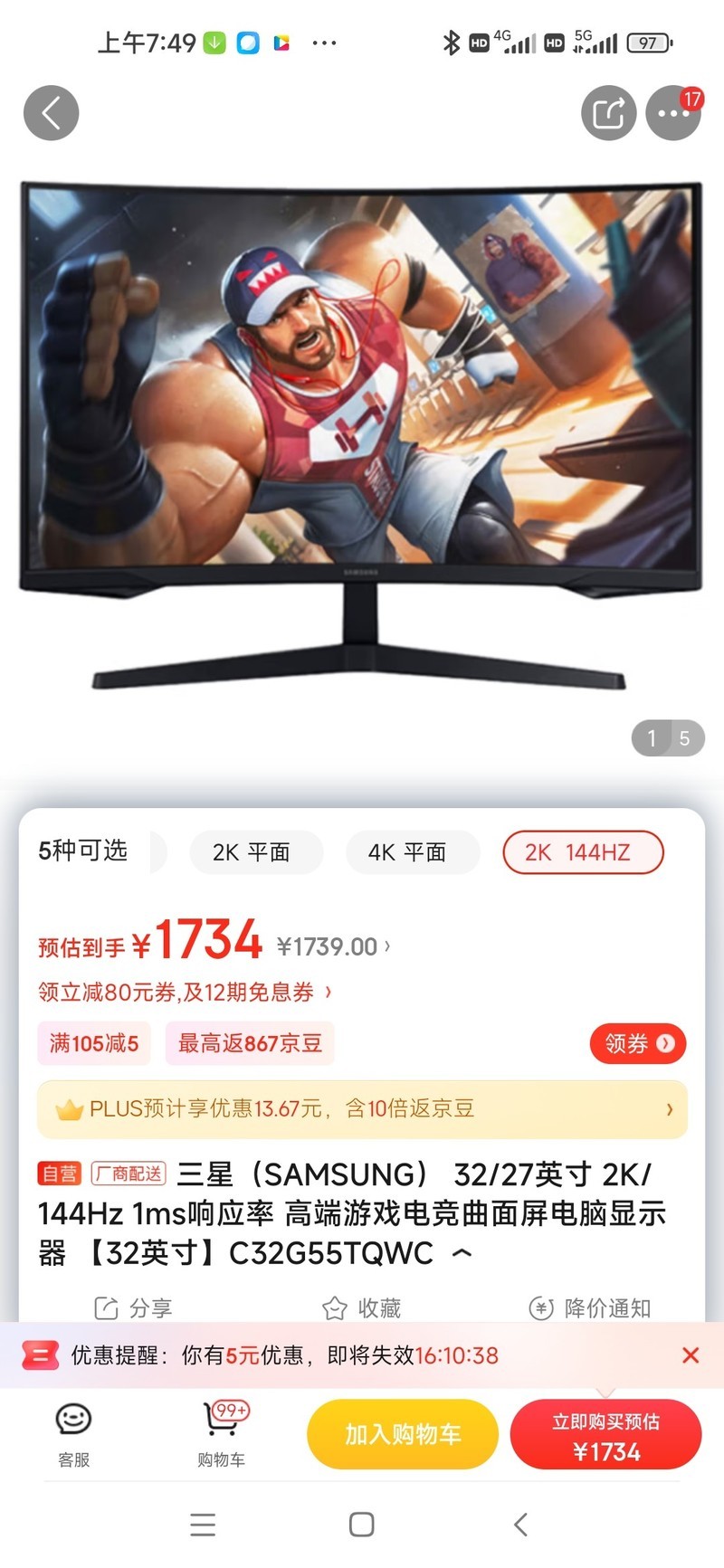Tap 立即购买预估 ¥1734 button
This screenshot has width=724, height=1568.
(605, 1436)
